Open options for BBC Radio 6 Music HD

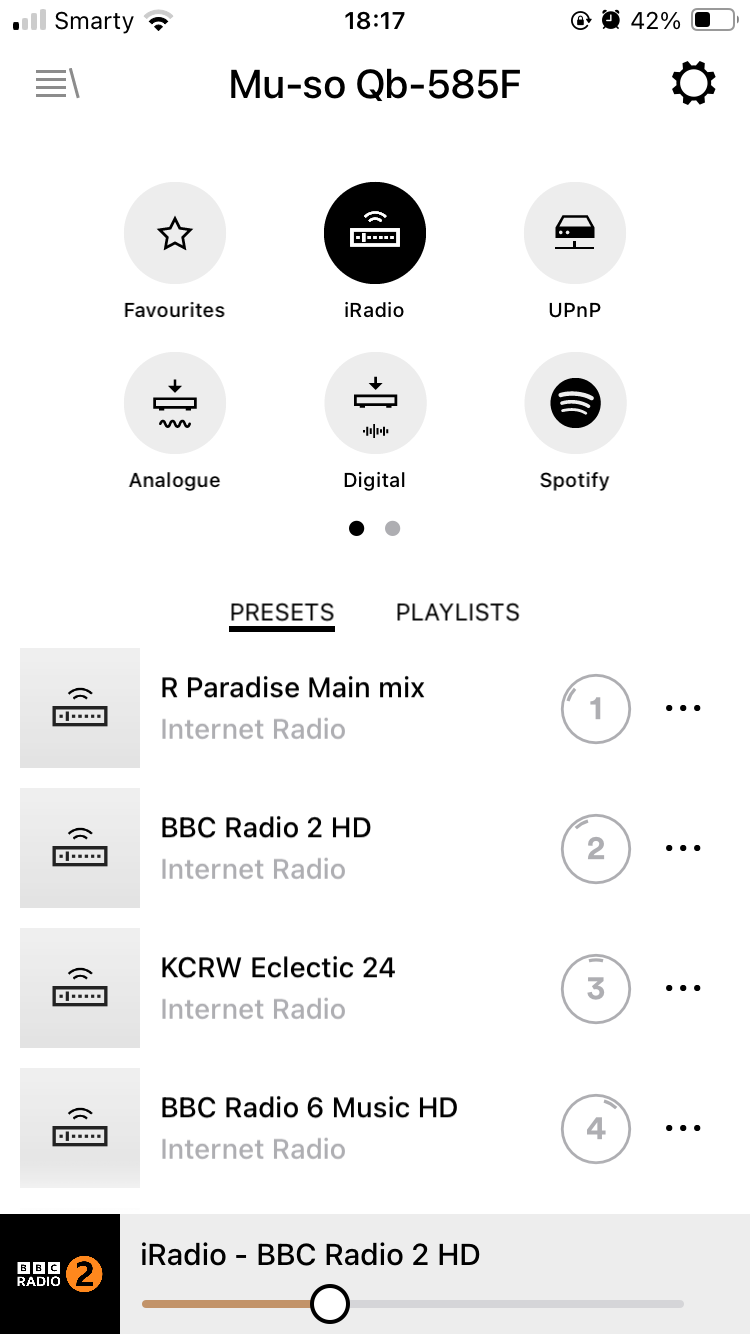click(x=683, y=1128)
